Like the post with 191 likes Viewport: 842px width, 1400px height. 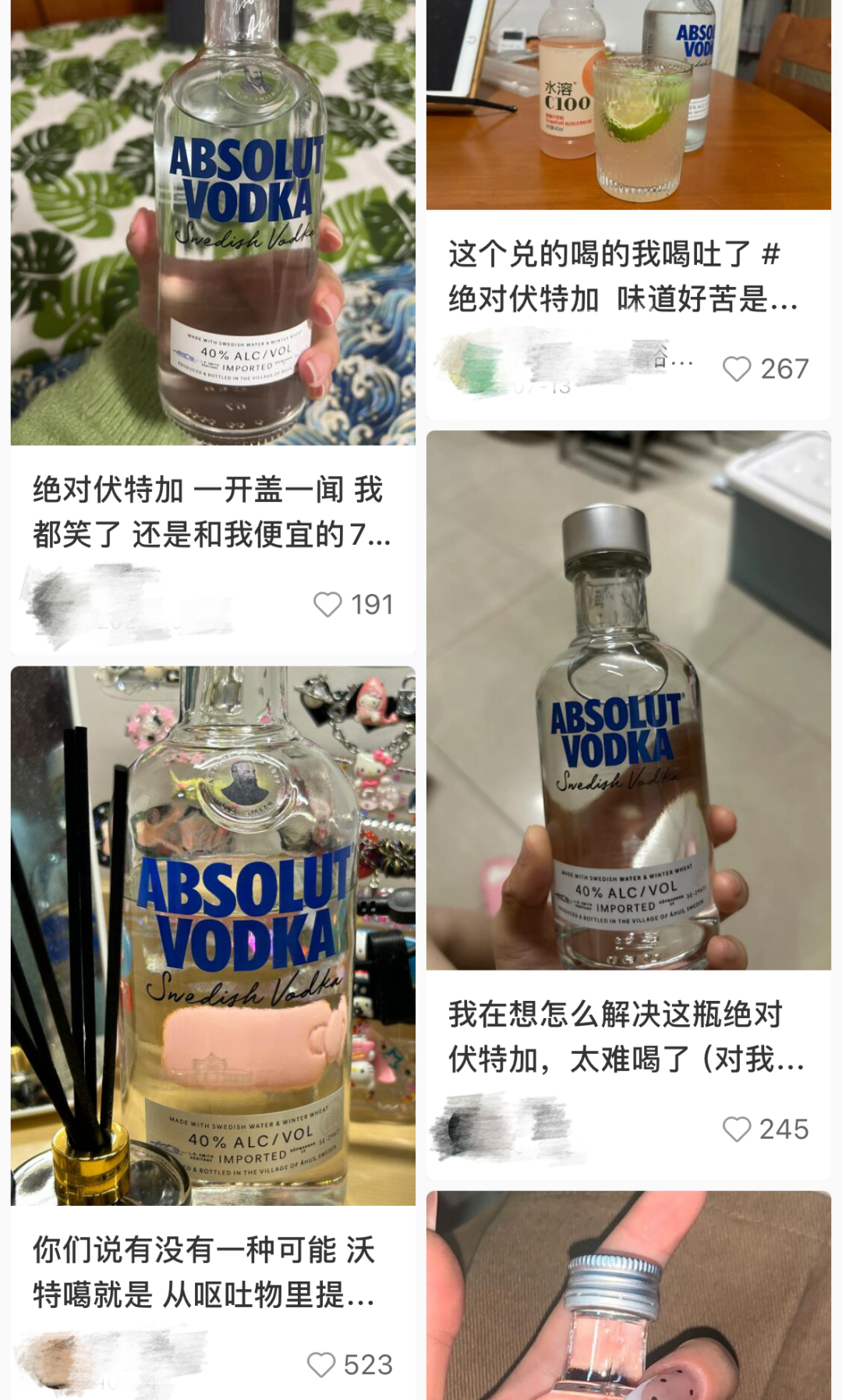327,605
